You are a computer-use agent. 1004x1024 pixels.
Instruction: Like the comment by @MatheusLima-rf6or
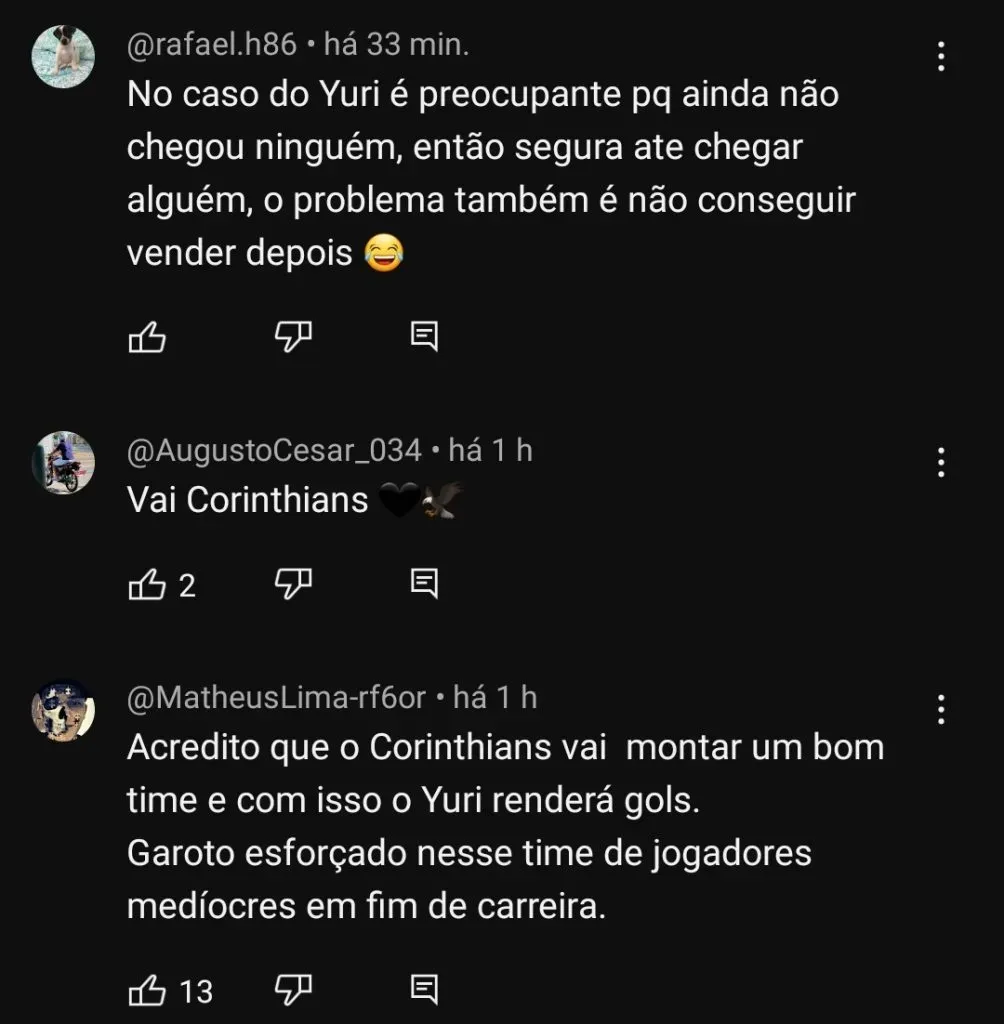147,991
